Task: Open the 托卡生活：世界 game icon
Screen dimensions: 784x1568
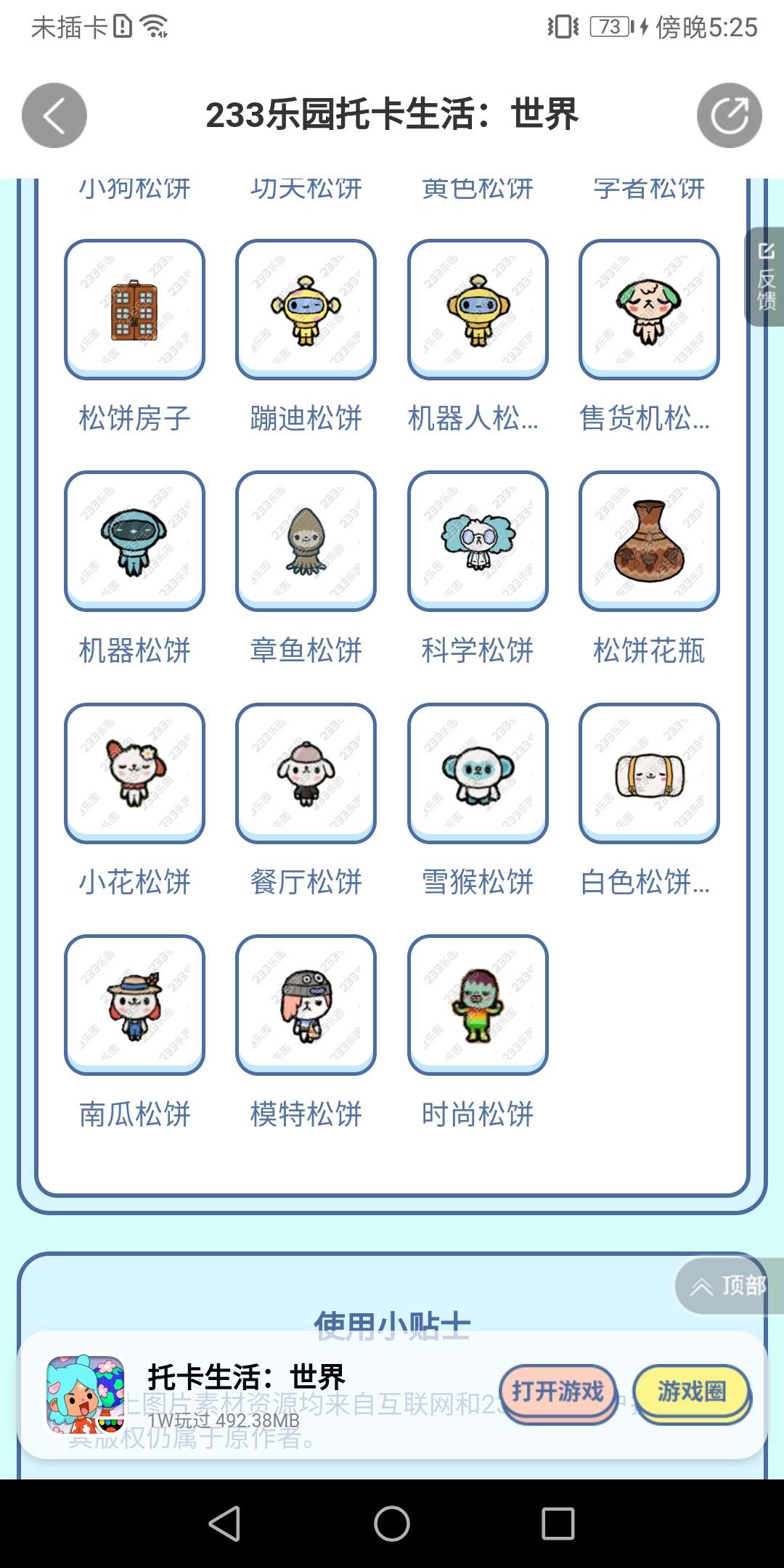Action: pos(85,1394)
